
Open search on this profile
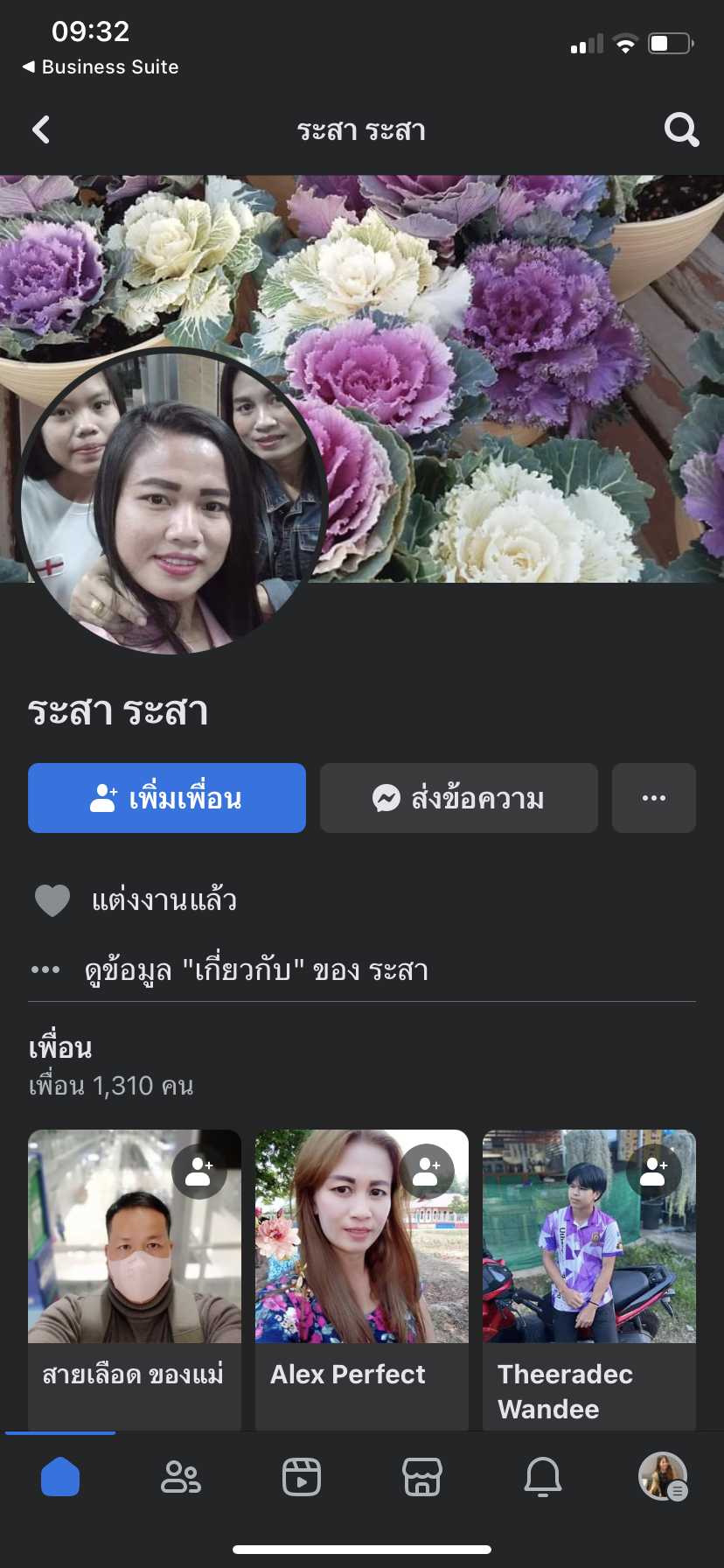(x=681, y=130)
